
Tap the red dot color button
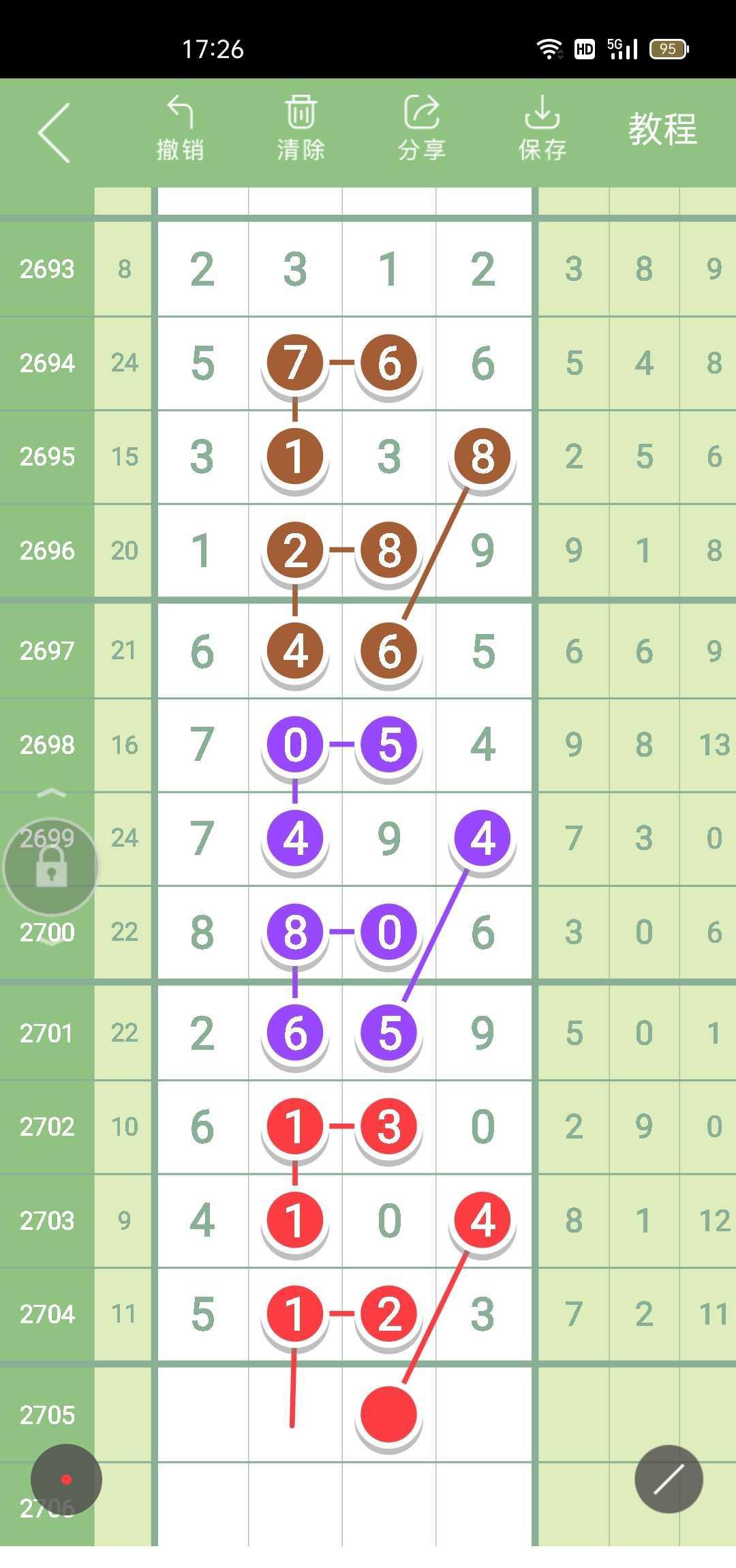pyautogui.click(x=66, y=1479)
